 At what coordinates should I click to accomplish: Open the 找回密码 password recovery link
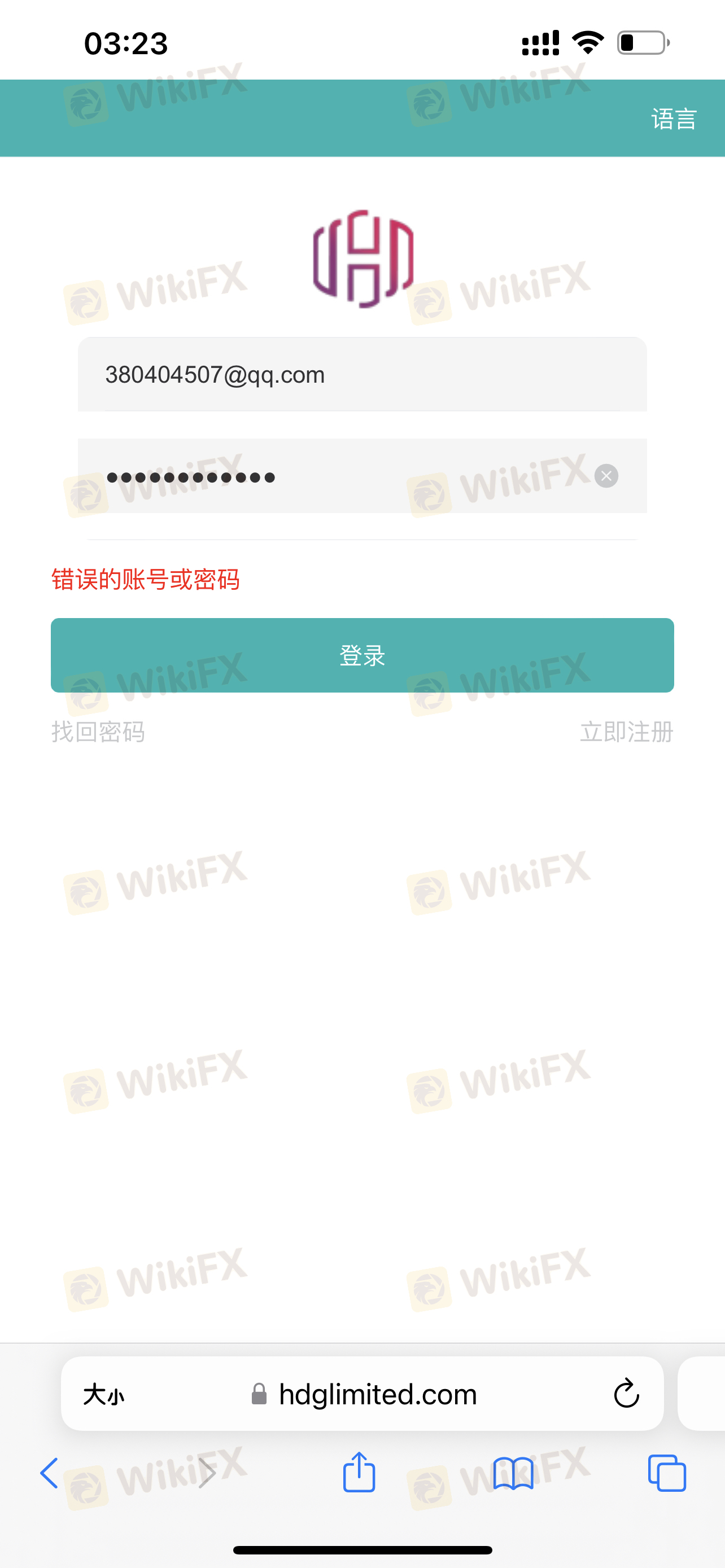[98, 732]
